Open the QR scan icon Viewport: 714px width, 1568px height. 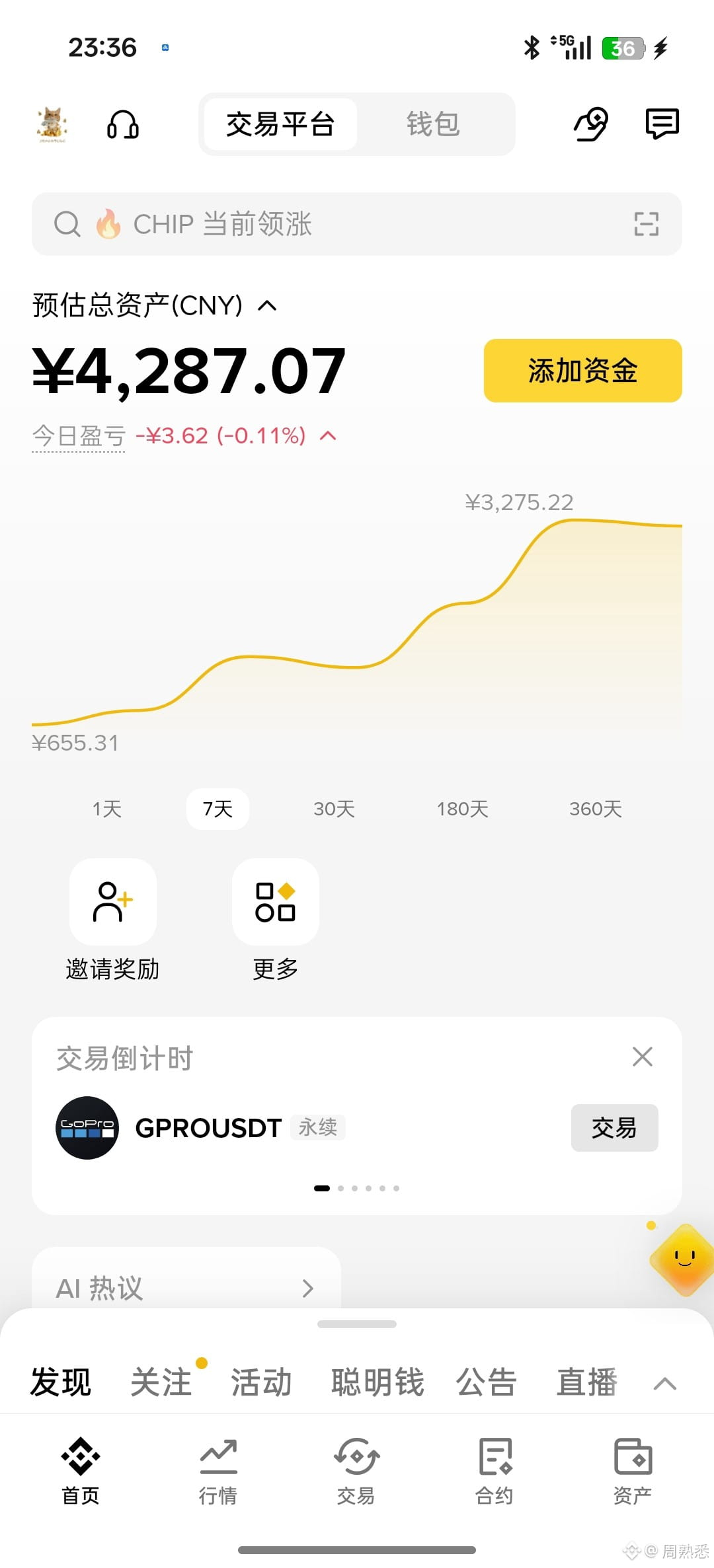[646, 224]
